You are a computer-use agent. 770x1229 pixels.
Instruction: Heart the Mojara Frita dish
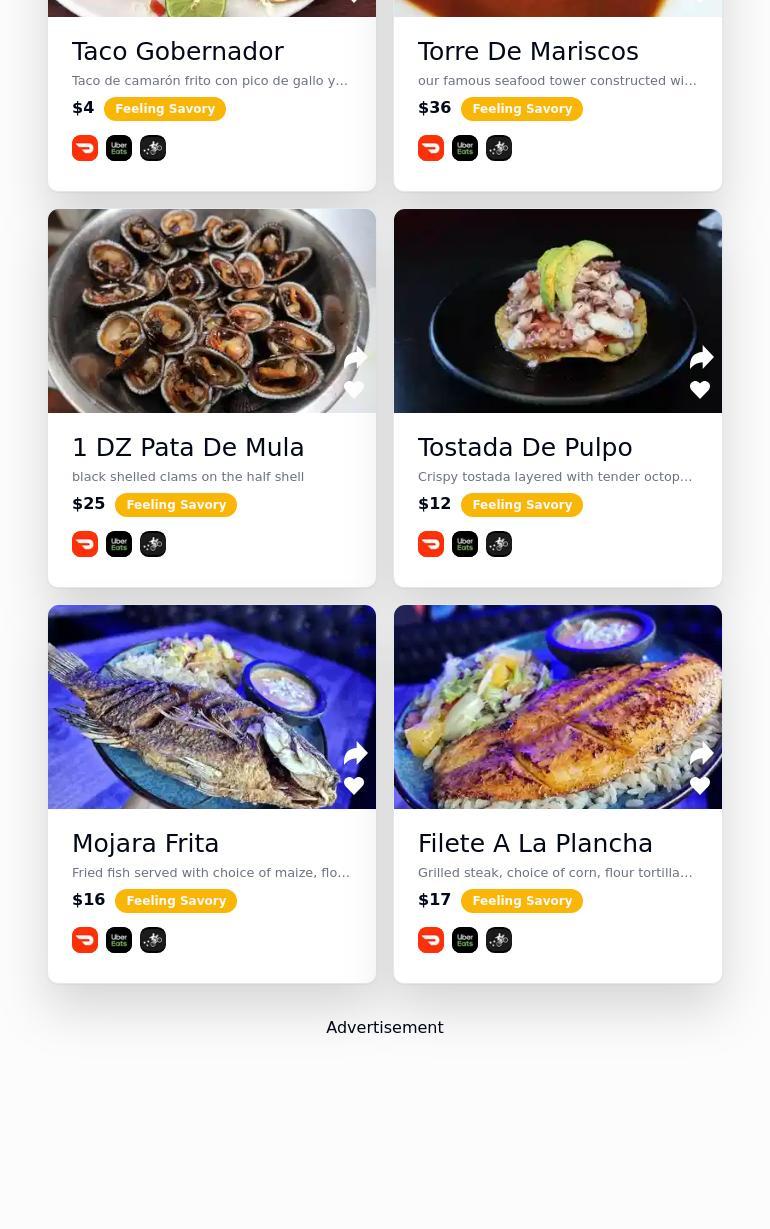pyautogui.click(x=354, y=786)
